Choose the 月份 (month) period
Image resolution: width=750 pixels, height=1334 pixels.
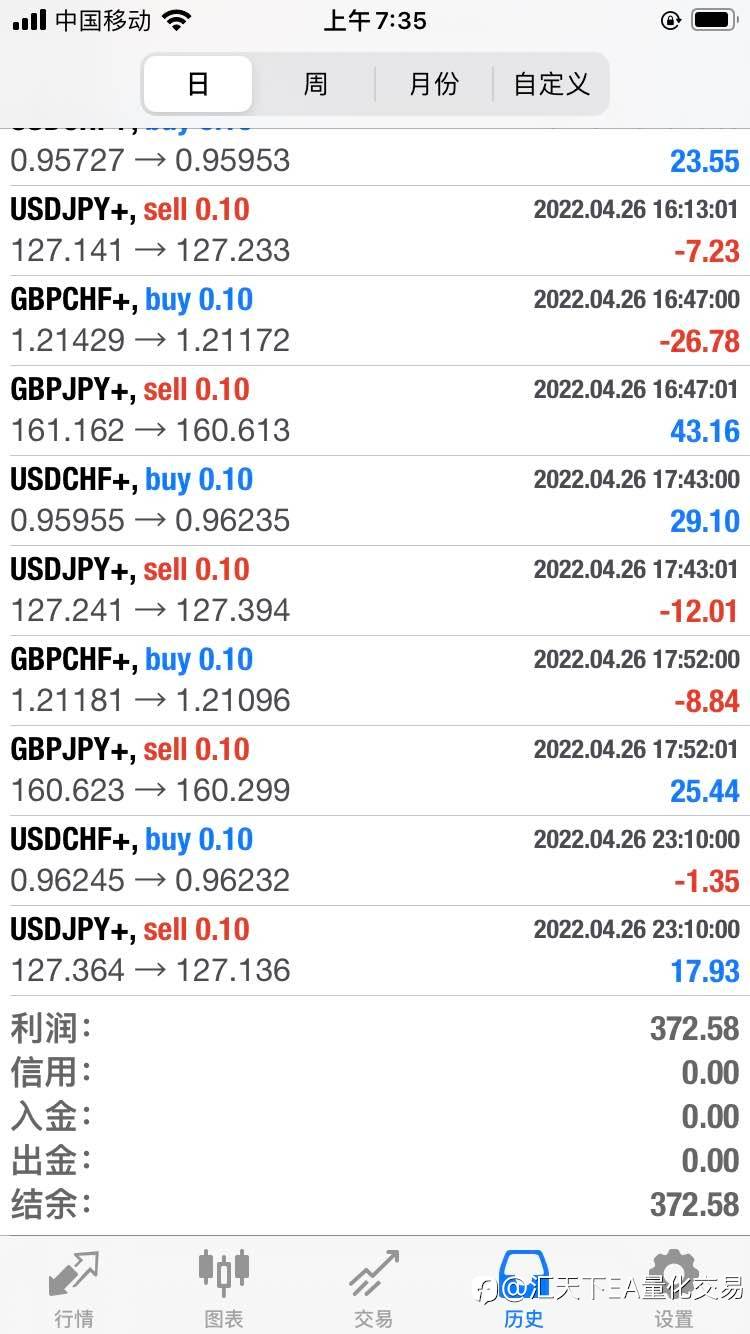[433, 84]
